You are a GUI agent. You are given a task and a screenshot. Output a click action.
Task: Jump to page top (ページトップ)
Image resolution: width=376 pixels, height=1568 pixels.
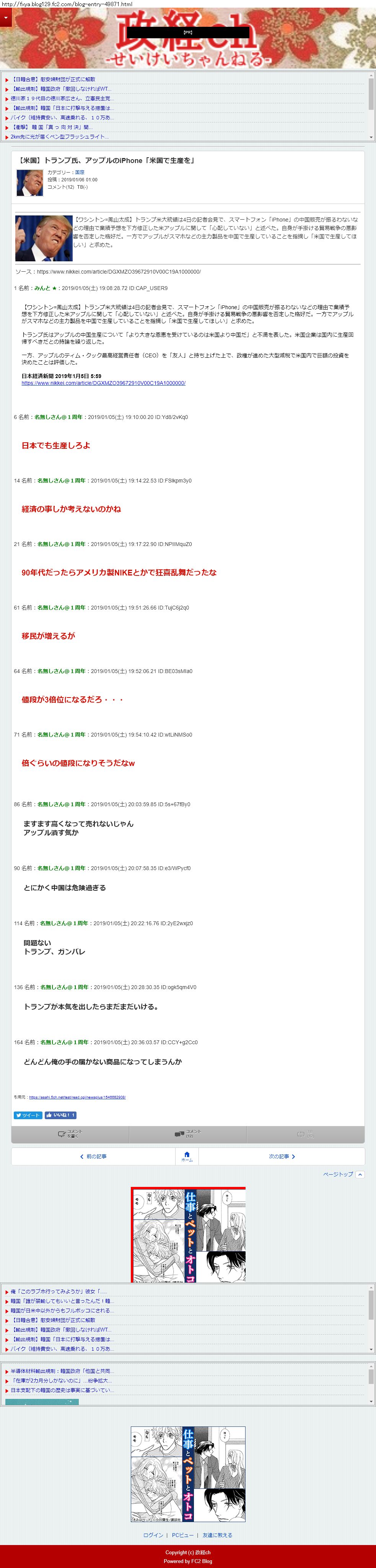343,1174
